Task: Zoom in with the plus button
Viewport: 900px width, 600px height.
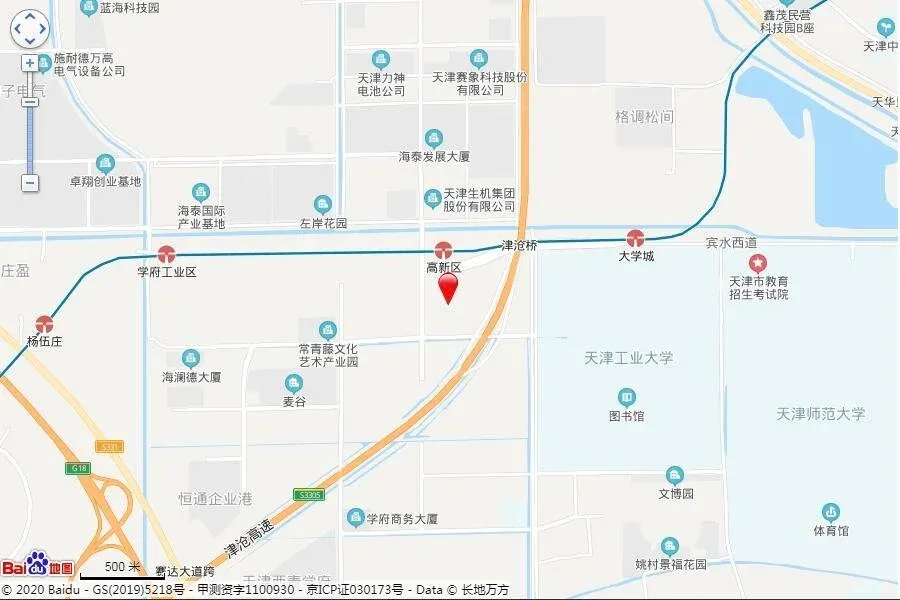Action: (x=30, y=63)
